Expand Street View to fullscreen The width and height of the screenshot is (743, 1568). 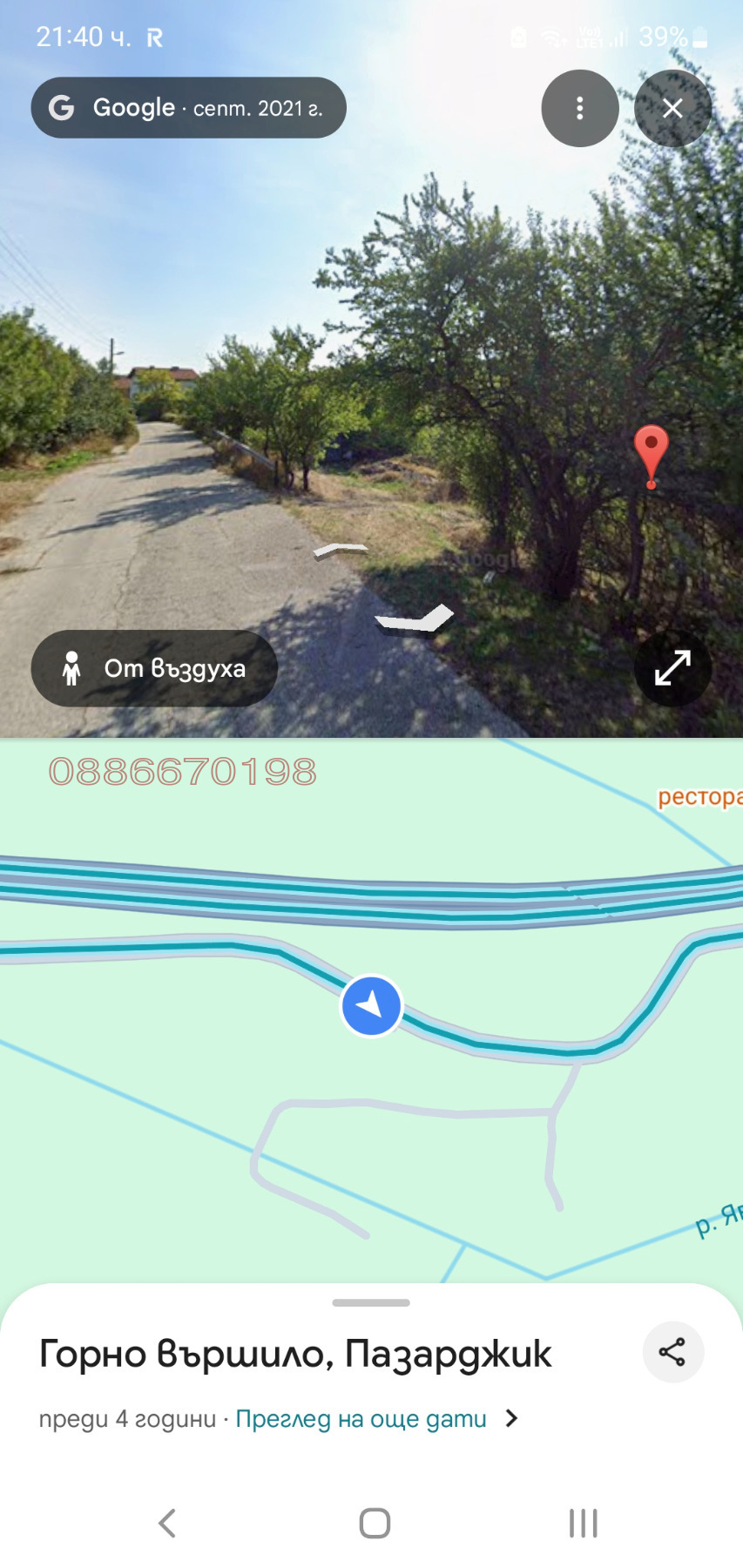click(672, 668)
